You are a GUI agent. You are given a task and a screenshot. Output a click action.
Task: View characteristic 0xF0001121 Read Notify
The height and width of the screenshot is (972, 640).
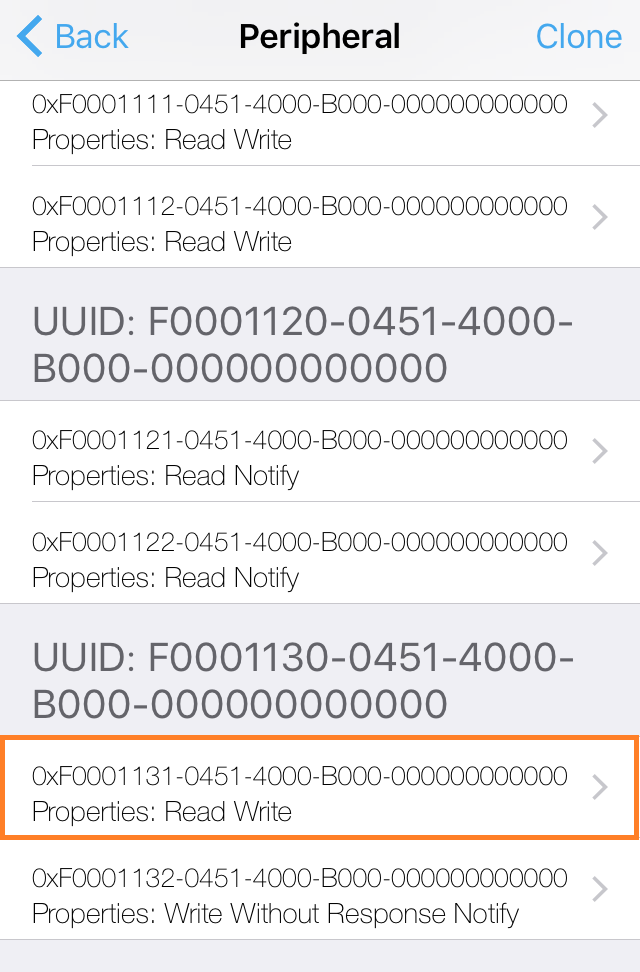tap(319, 457)
